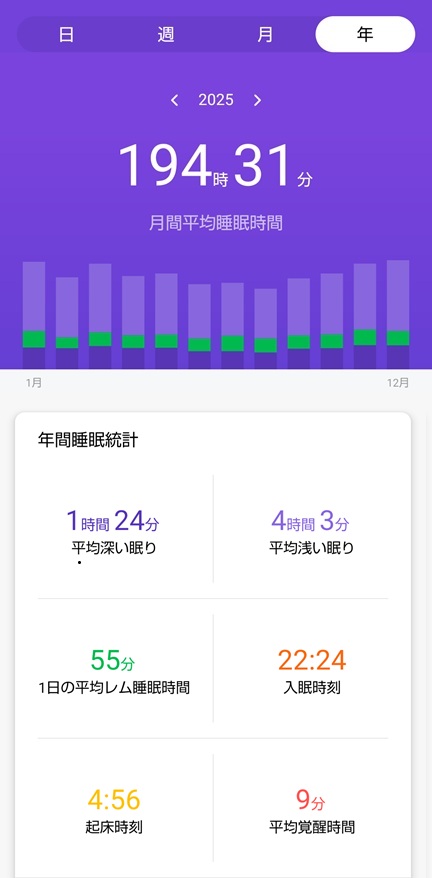This screenshot has width=432, height=878.
Task: Go to previous year with left arrow
Action: (x=175, y=100)
